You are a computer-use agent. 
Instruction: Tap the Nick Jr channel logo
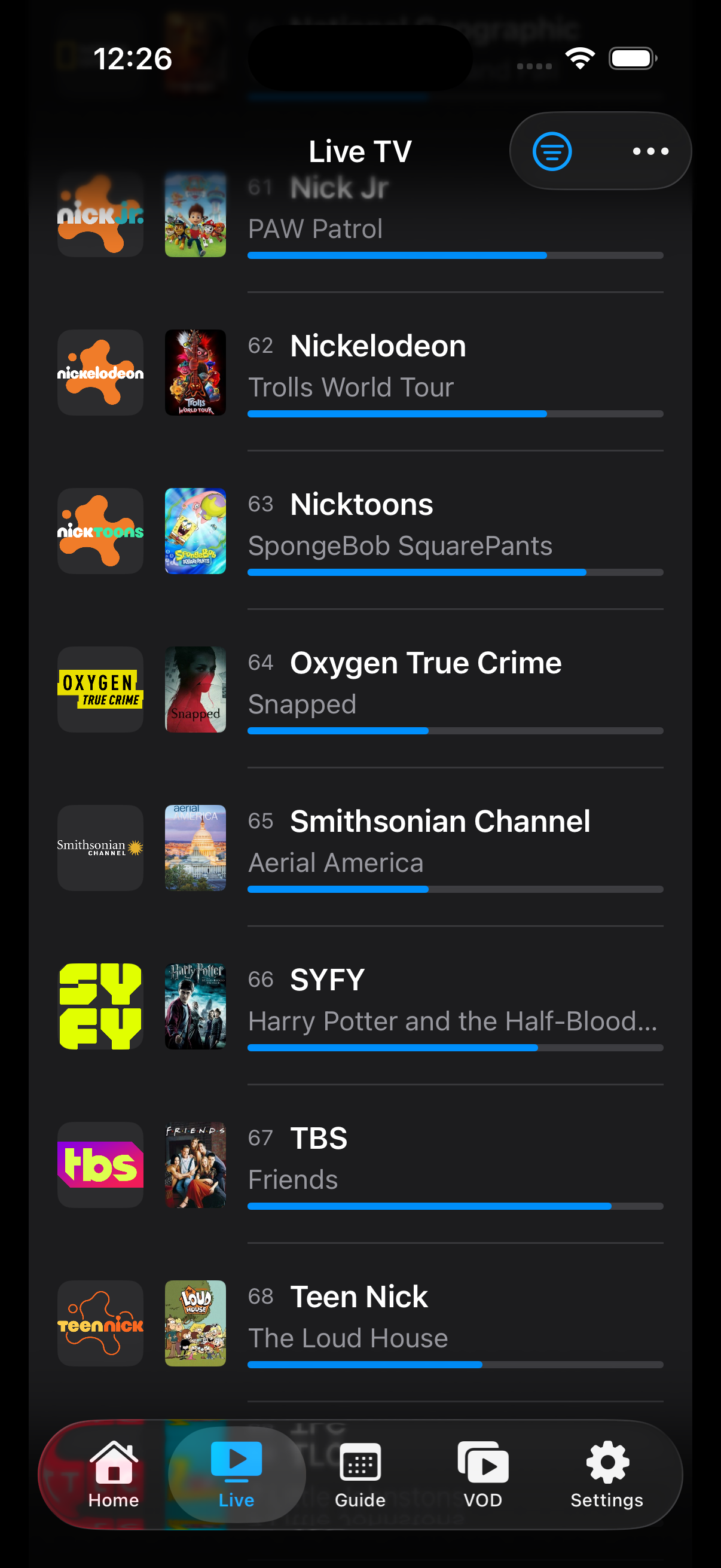(x=100, y=214)
